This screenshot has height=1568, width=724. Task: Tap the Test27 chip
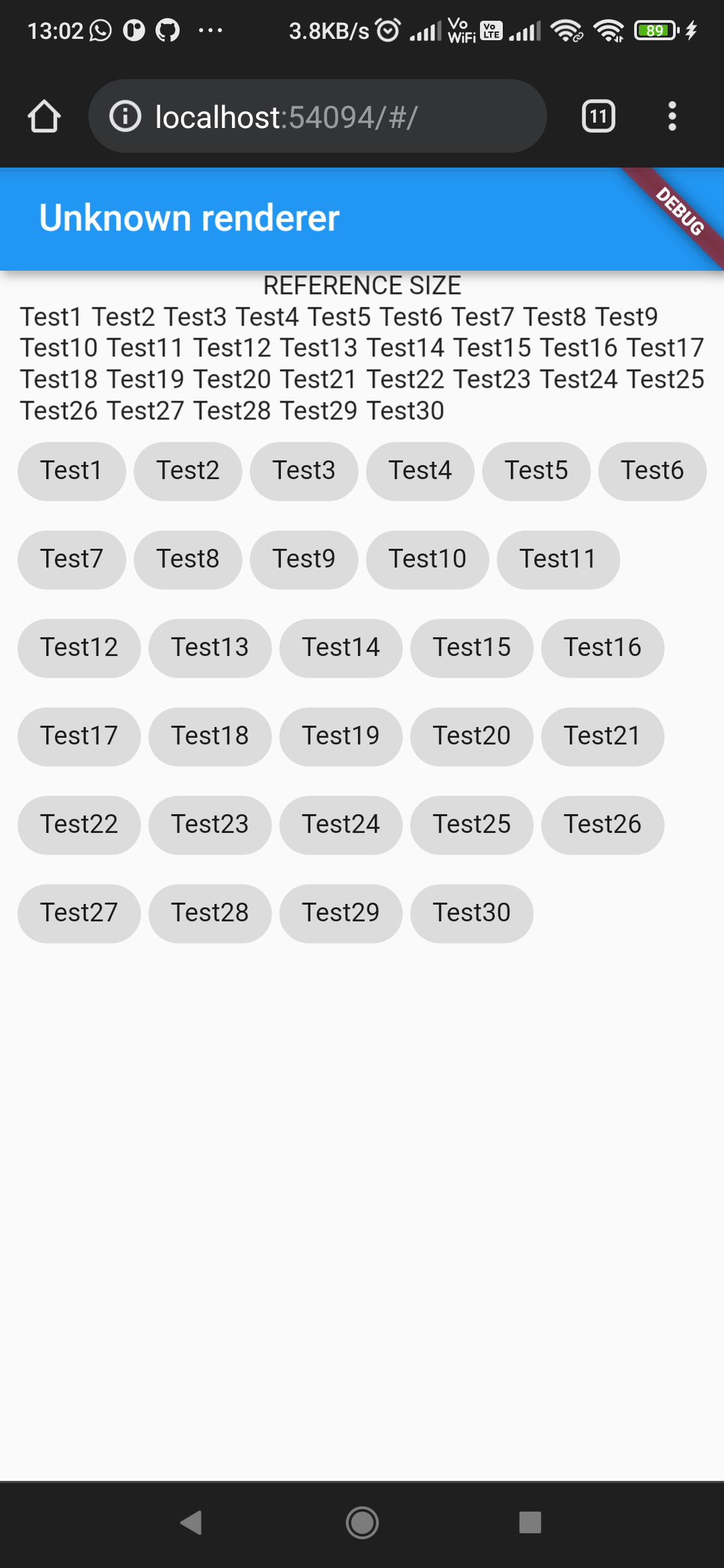78,913
